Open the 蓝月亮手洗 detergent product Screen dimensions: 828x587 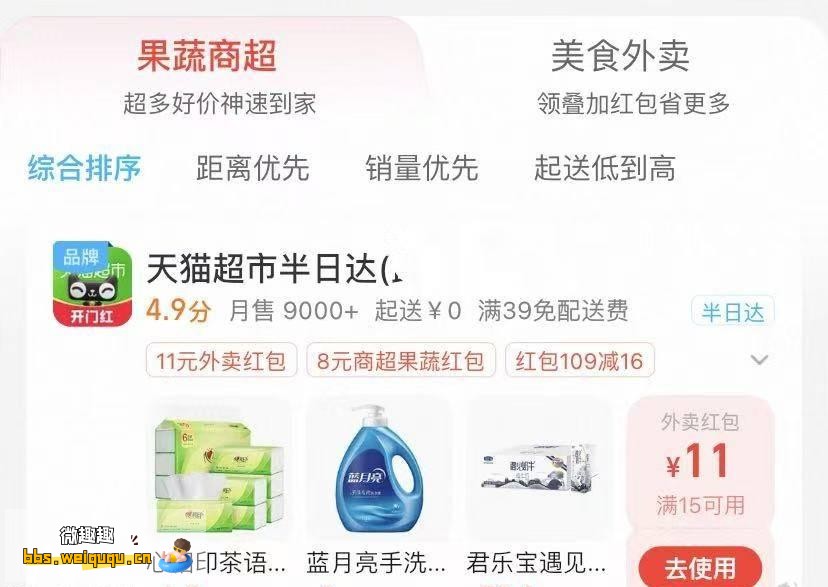pyautogui.click(x=378, y=470)
